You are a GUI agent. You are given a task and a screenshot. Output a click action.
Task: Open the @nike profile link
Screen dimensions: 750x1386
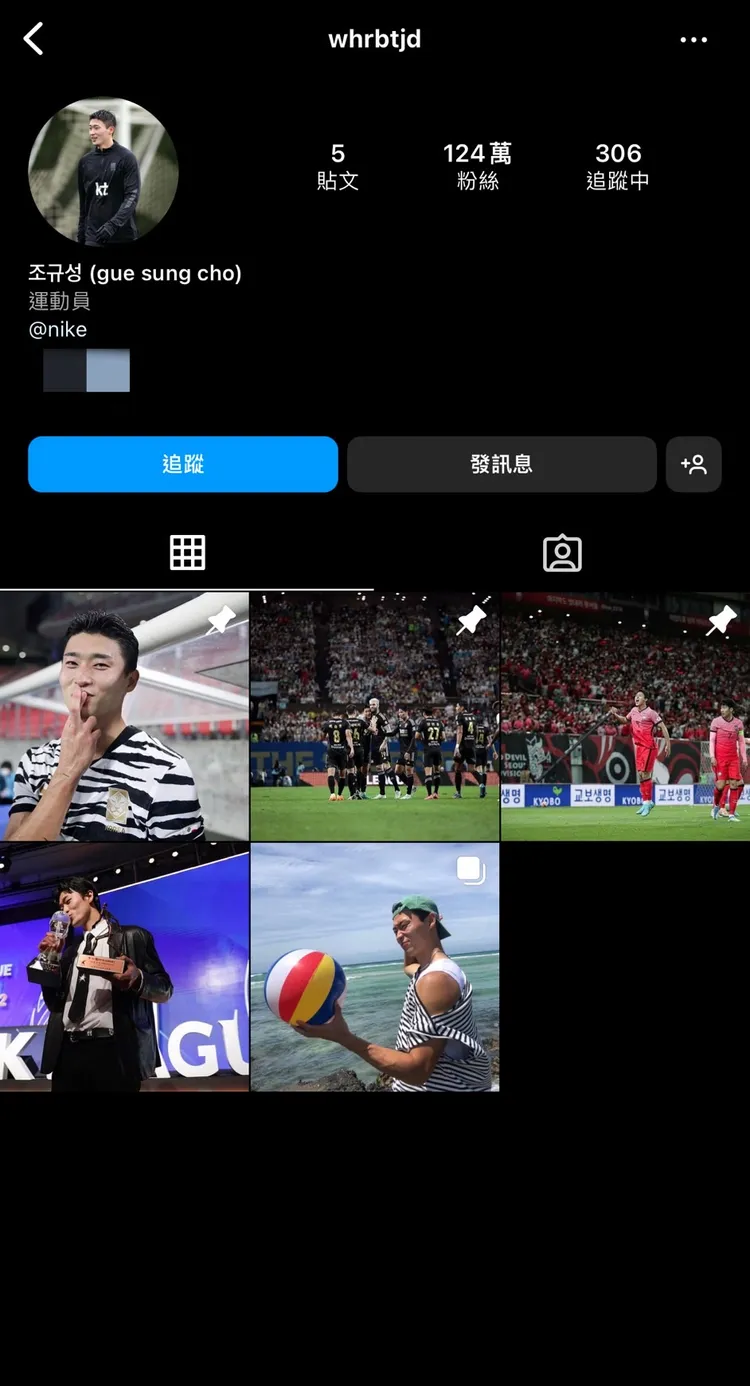click(57, 329)
